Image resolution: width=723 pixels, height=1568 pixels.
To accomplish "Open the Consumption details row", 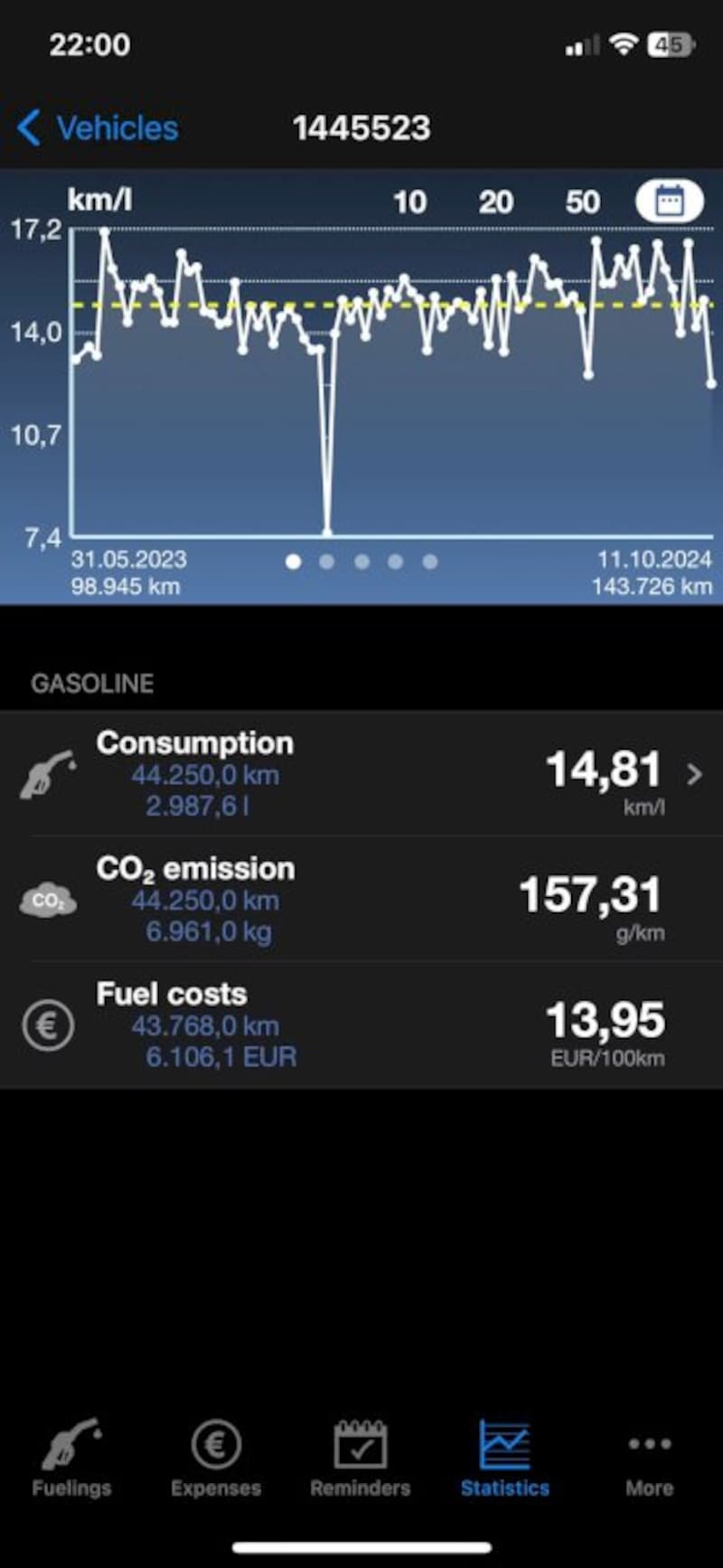I will (x=361, y=773).
